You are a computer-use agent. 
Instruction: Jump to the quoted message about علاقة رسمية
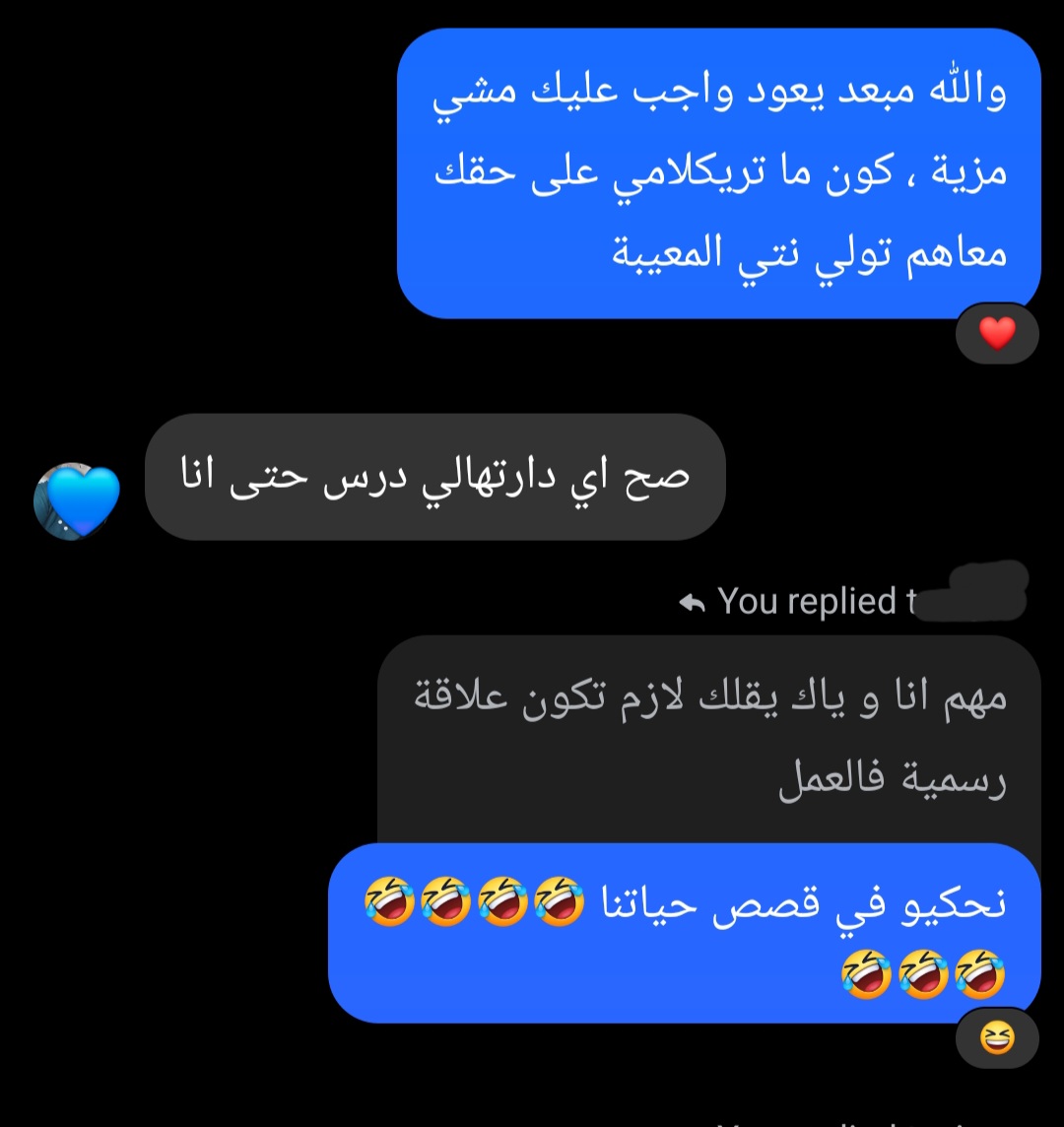point(709,739)
